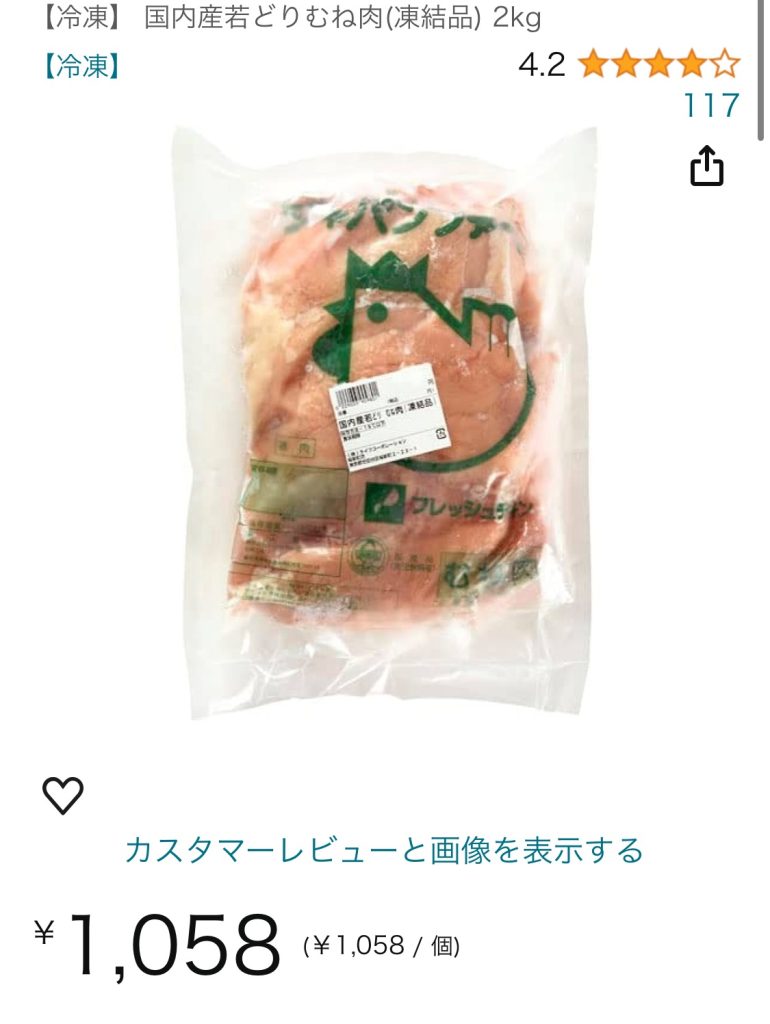Viewport: 770px width, 1024px height.
Task: Open the chicken breast product image
Action: pos(385,420)
